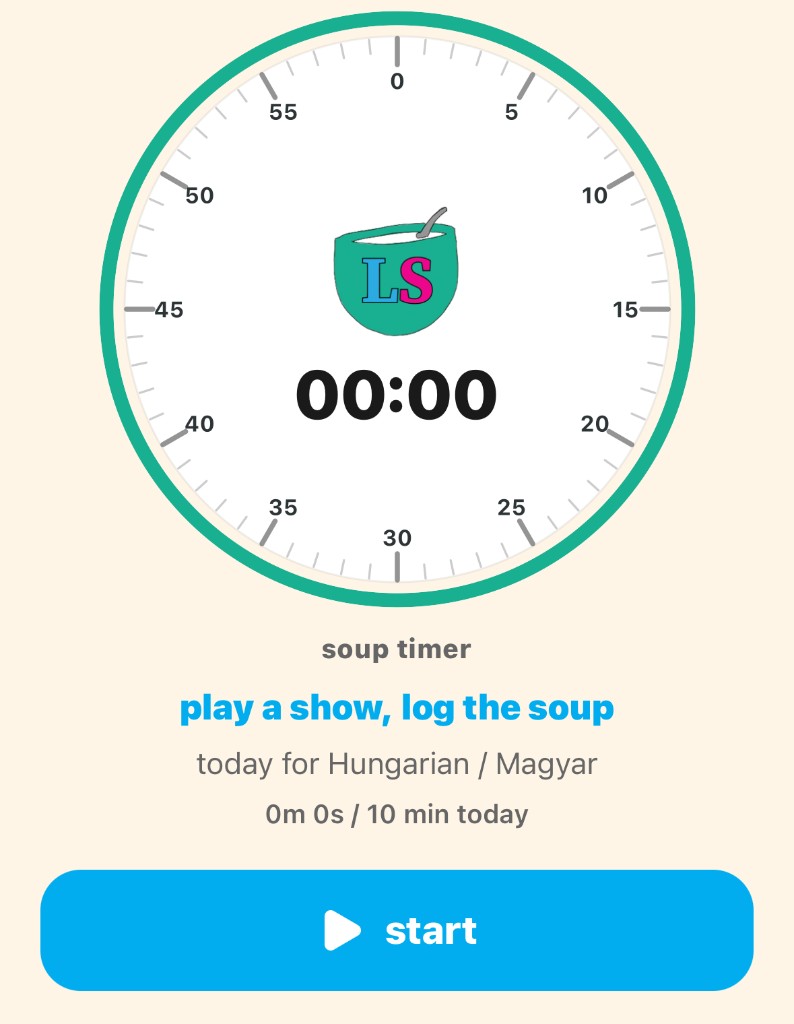794x1024 pixels.
Task: Click the 0m 0s / 10 min today progress text
Action: [x=396, y=814]
